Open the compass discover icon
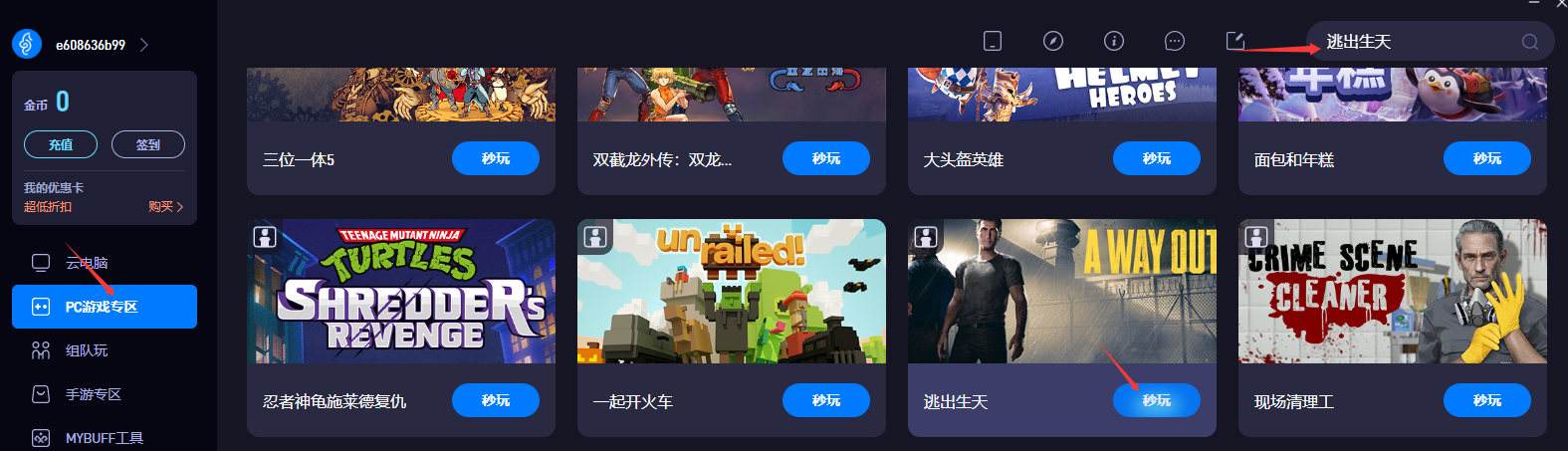 pyautogui.click(x=1052, y=41)
